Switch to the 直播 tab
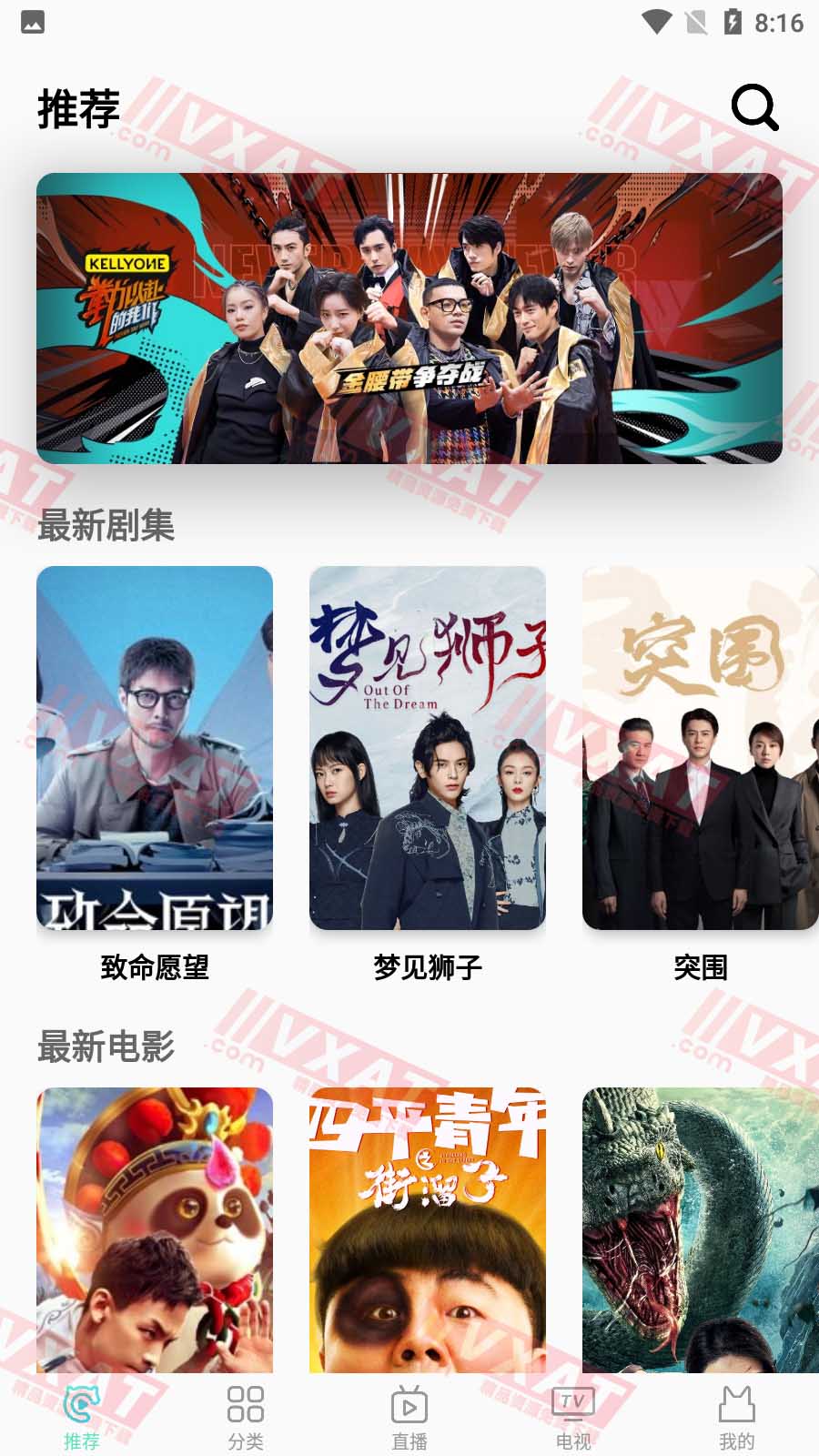Image resolution: width=819 pixels, height=1456 pixels. pos(409,1417)
